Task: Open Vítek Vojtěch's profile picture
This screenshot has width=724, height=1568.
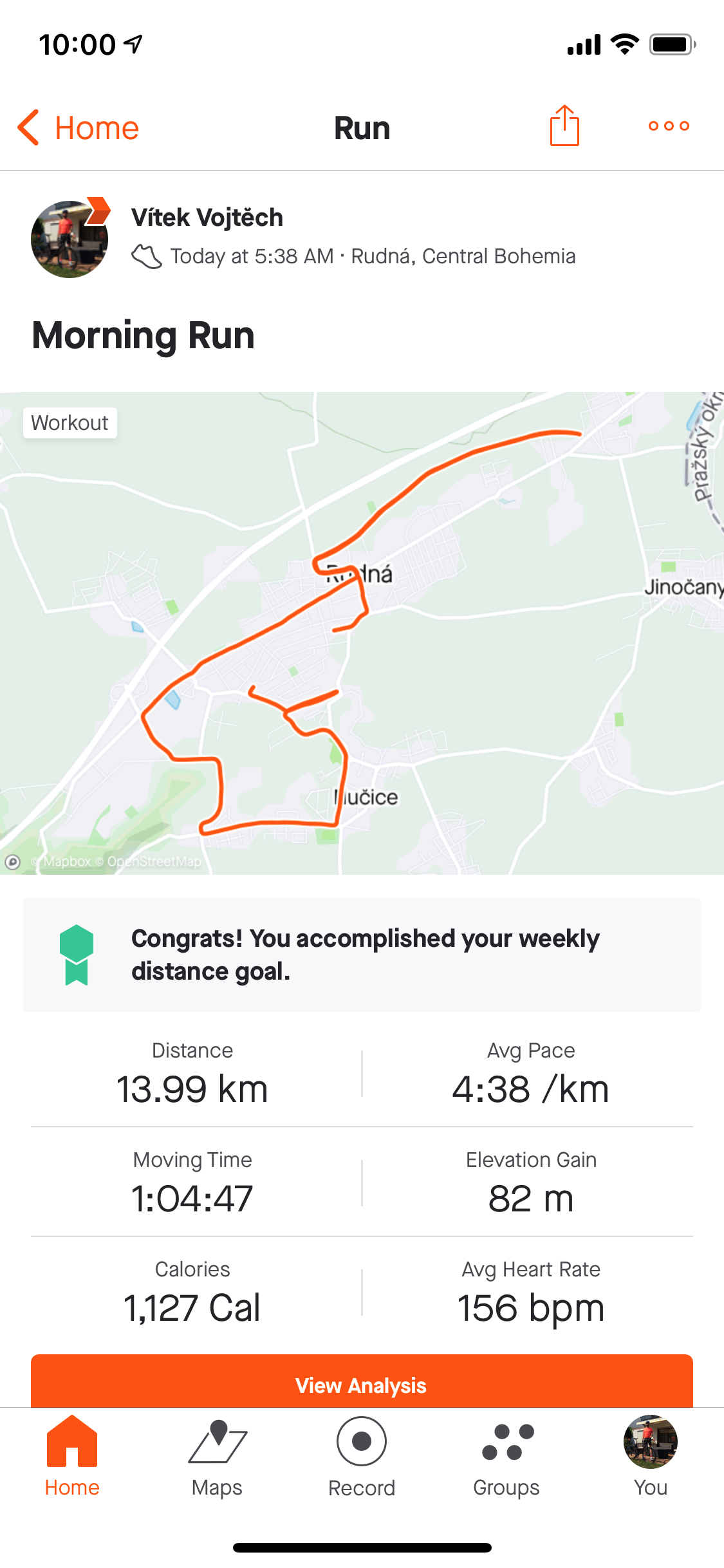Action: tap(70, 239)
